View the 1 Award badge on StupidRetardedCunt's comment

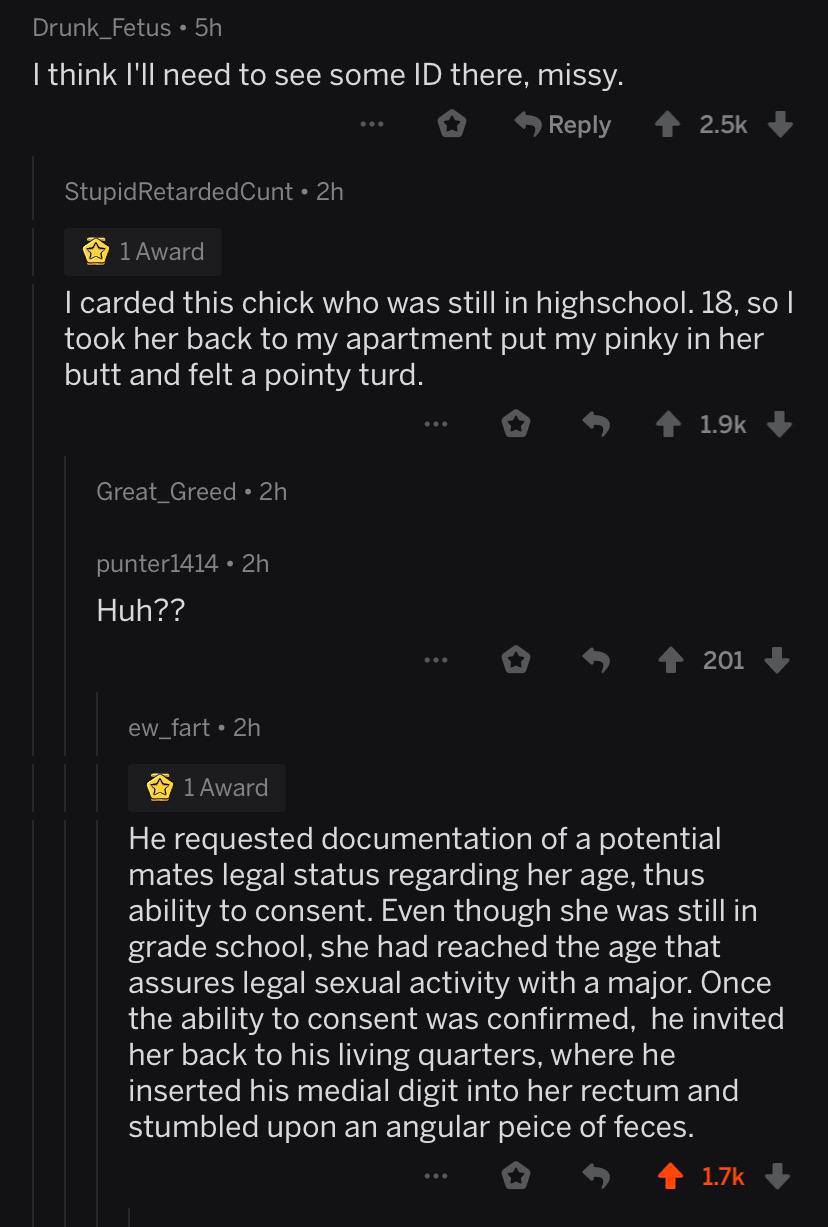tap(142, 251)
